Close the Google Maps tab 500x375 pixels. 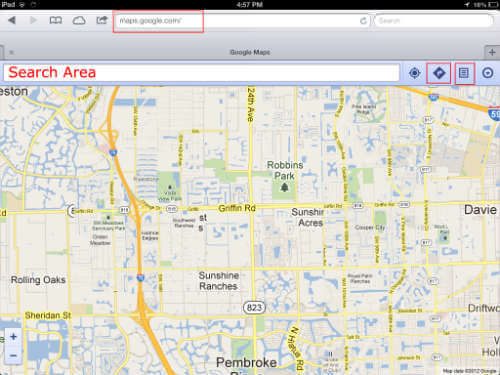(11, 52)
